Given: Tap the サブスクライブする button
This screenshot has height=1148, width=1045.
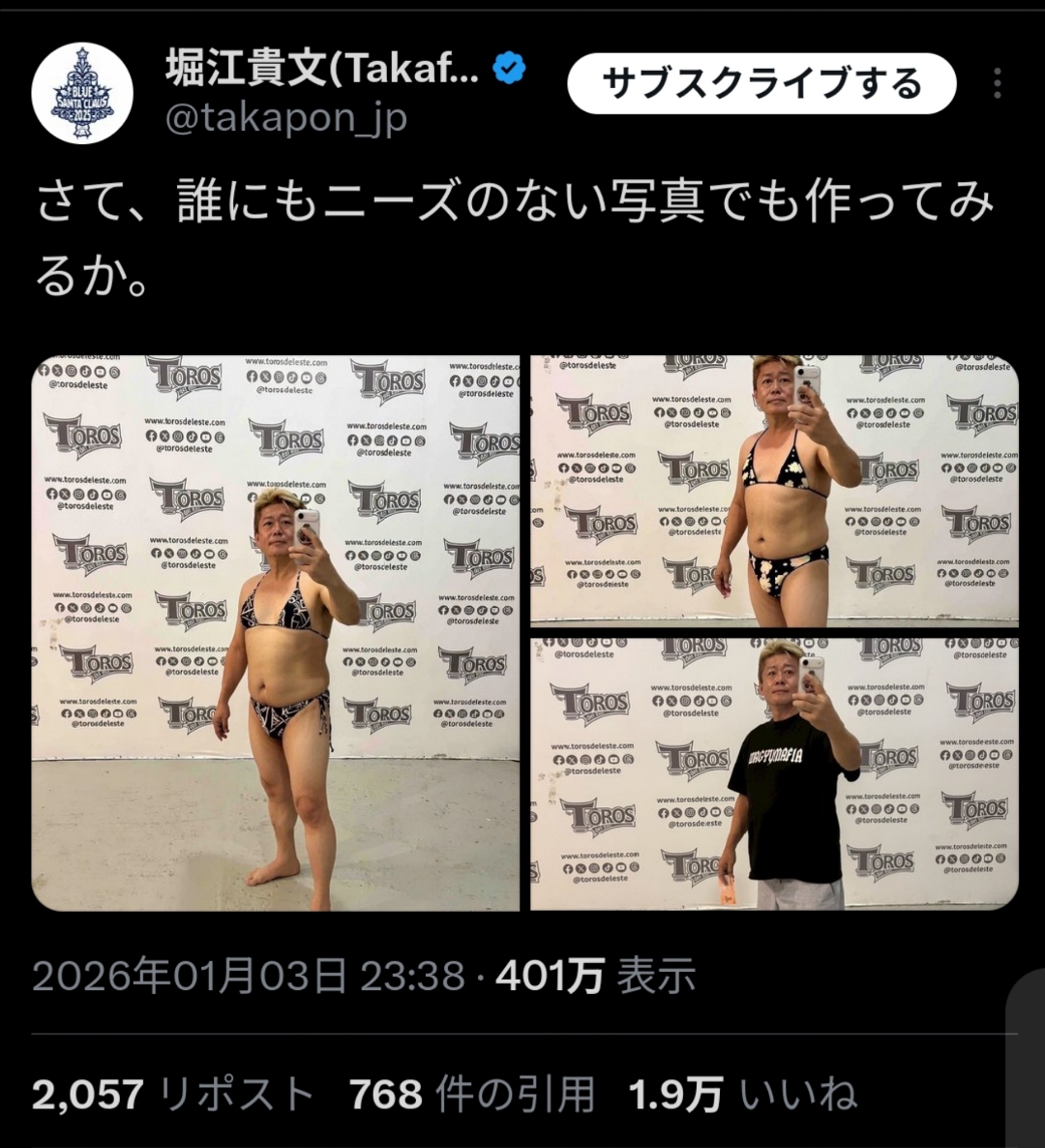Looking at the screenshot, I should [761, 84].
